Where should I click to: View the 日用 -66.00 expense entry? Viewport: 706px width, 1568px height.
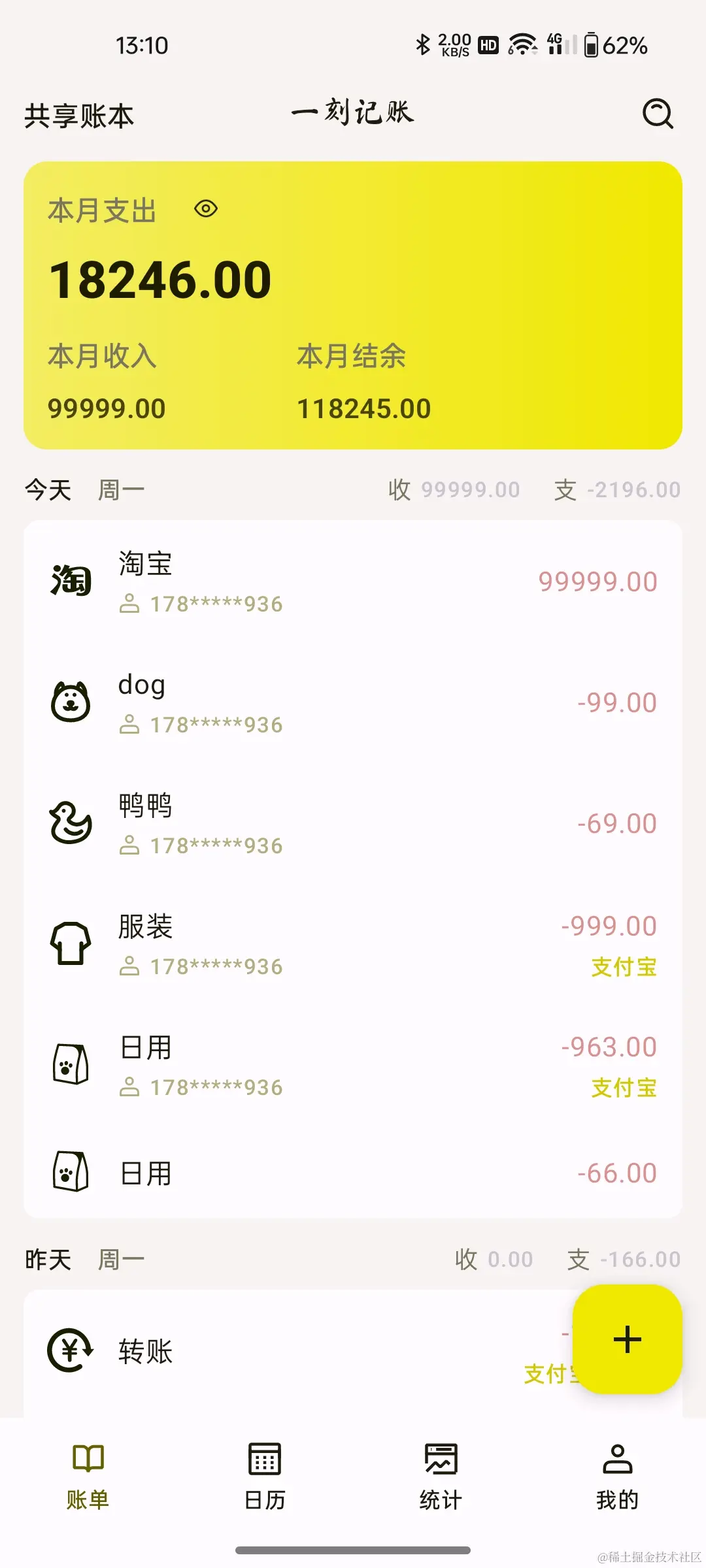click(353, 1173)
